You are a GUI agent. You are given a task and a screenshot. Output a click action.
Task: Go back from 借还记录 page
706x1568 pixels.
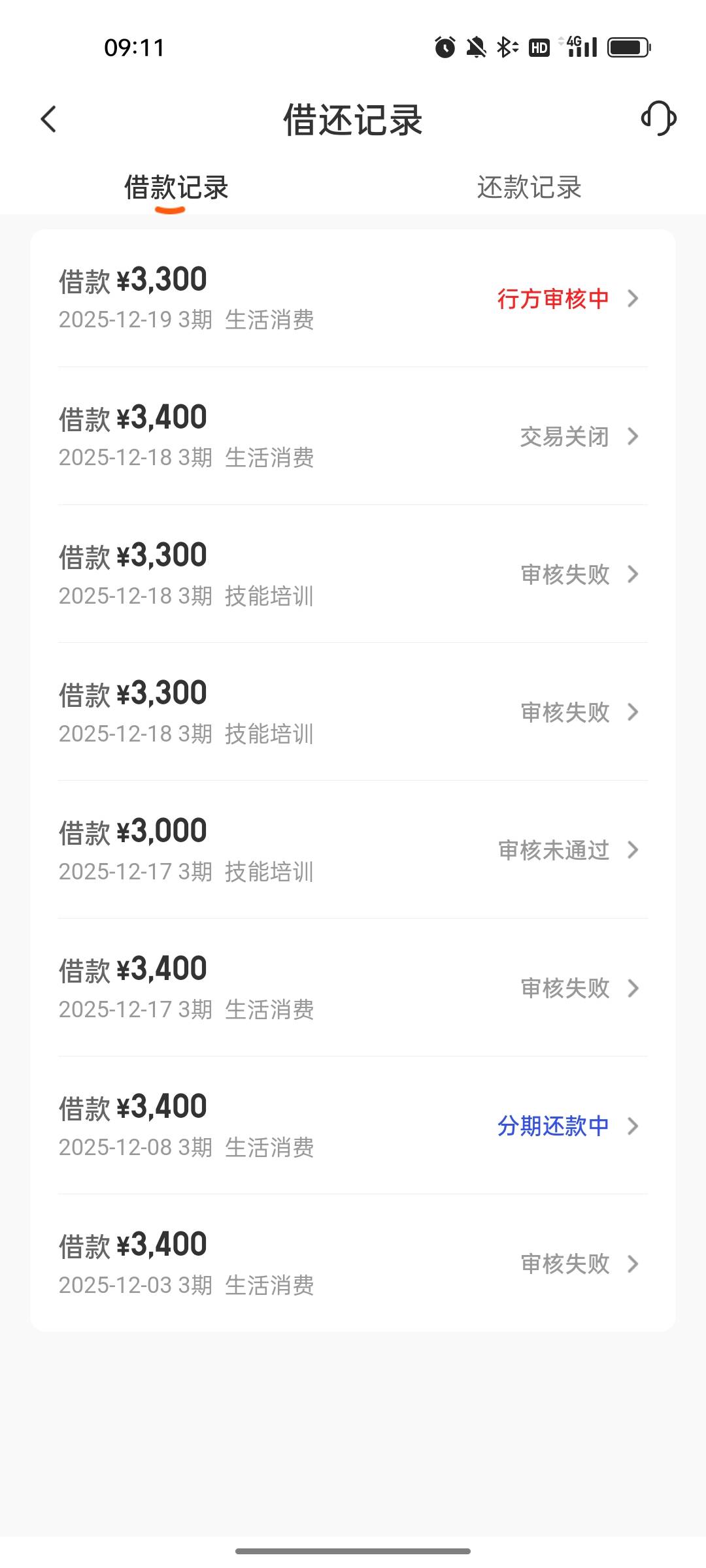coord(49,120)
